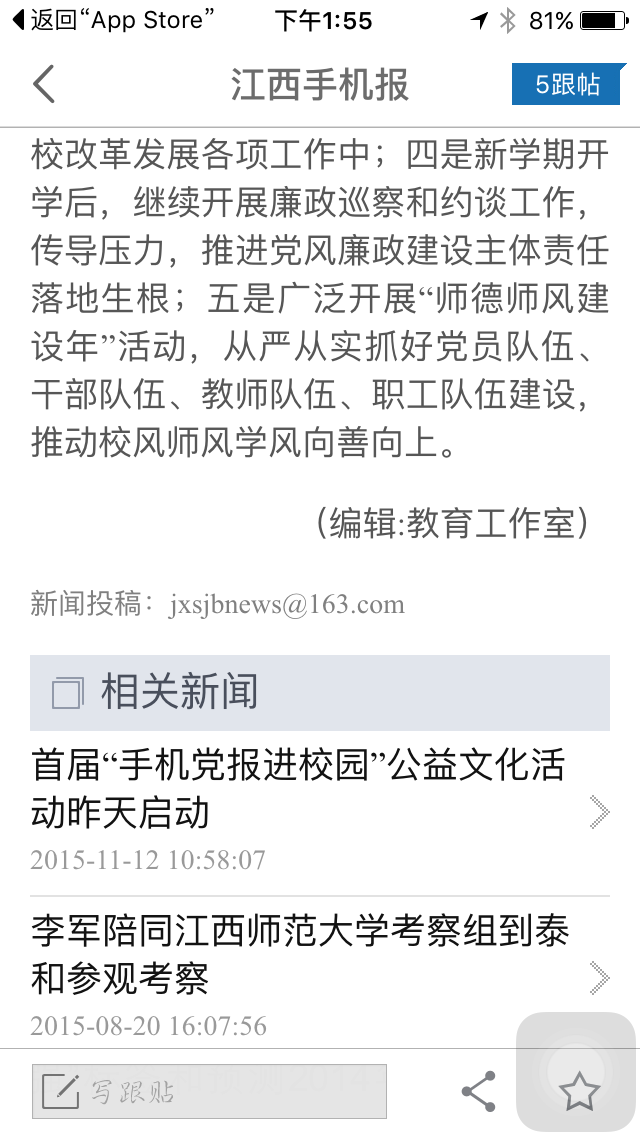Share this article

click(x=479, y=1091)
